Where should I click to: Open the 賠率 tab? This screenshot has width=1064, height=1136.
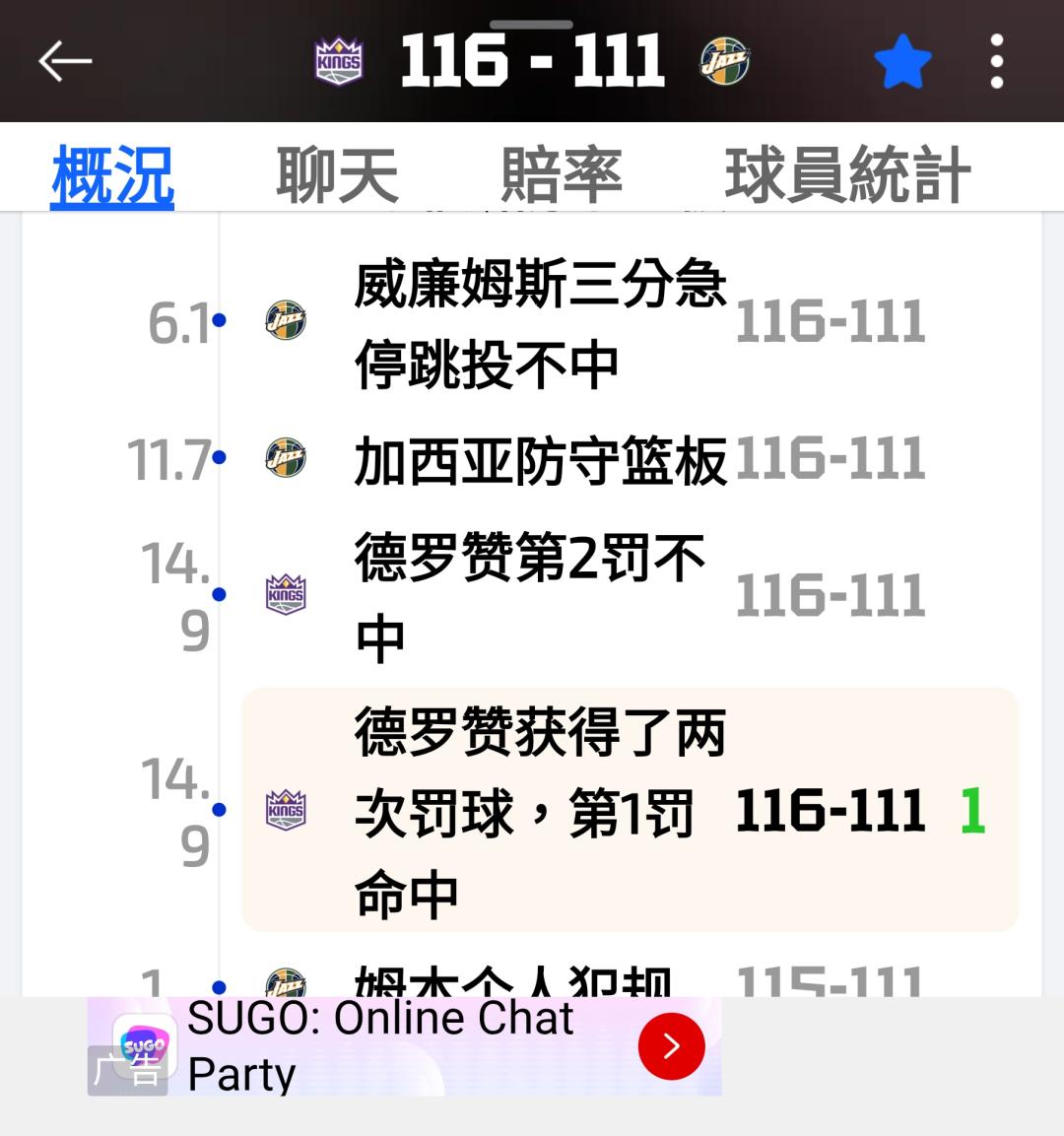561,175
